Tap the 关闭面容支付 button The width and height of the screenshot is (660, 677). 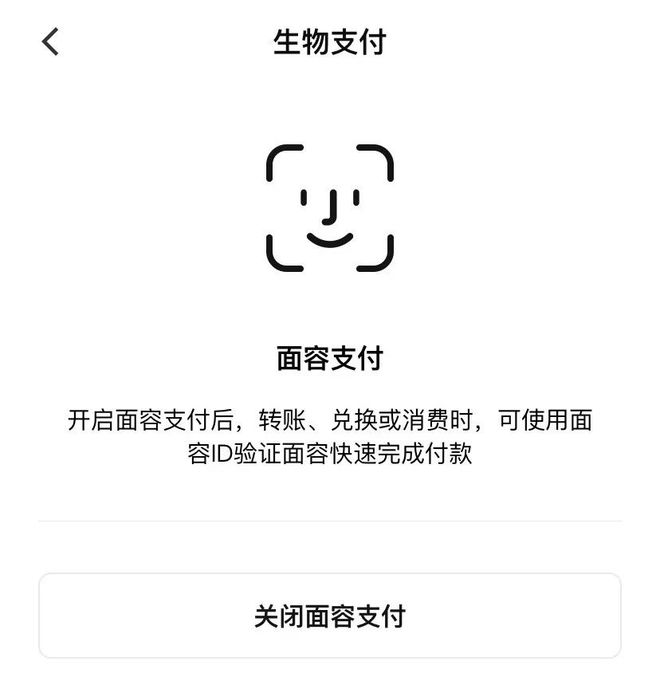330,616
